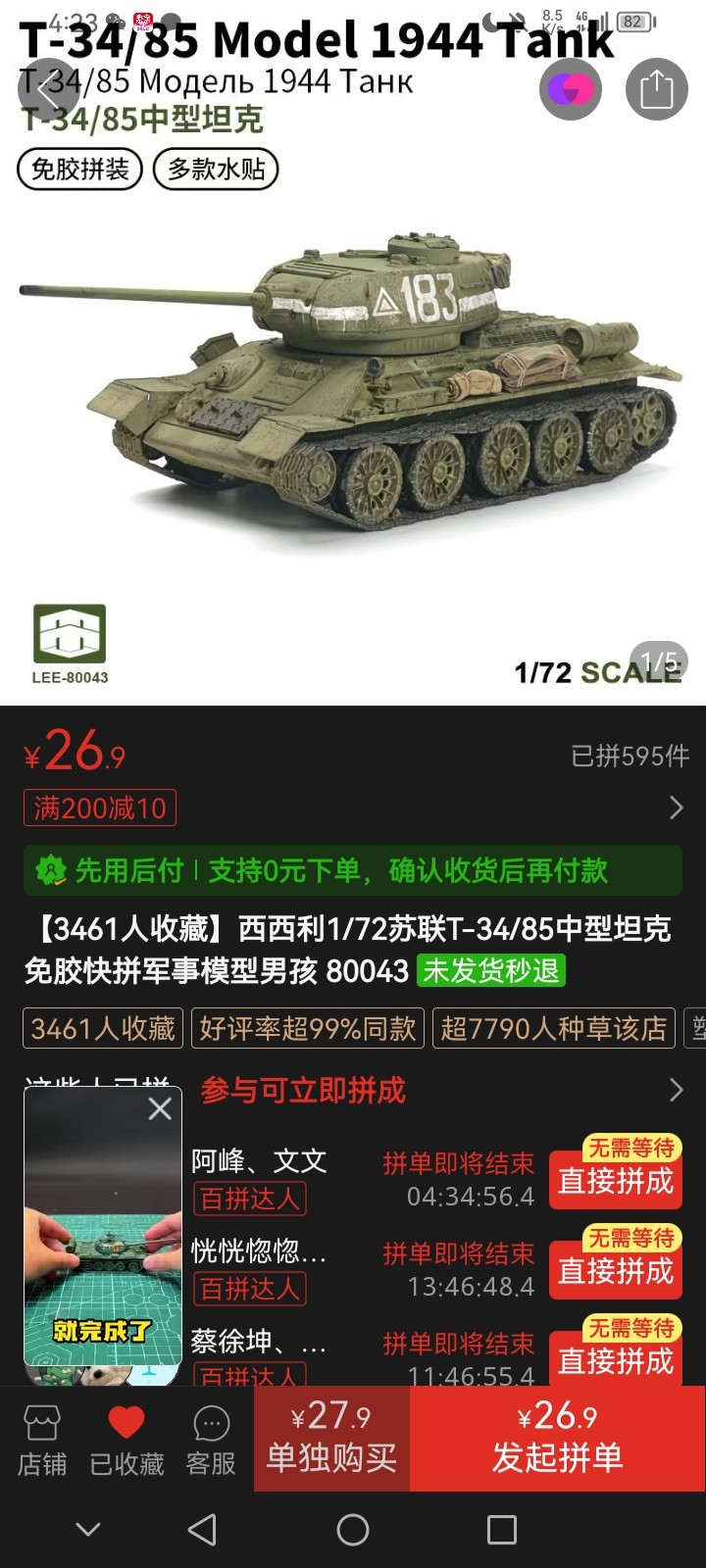Go back from the product page
The height and width of the screenshot is (1568, 706).
47,88
